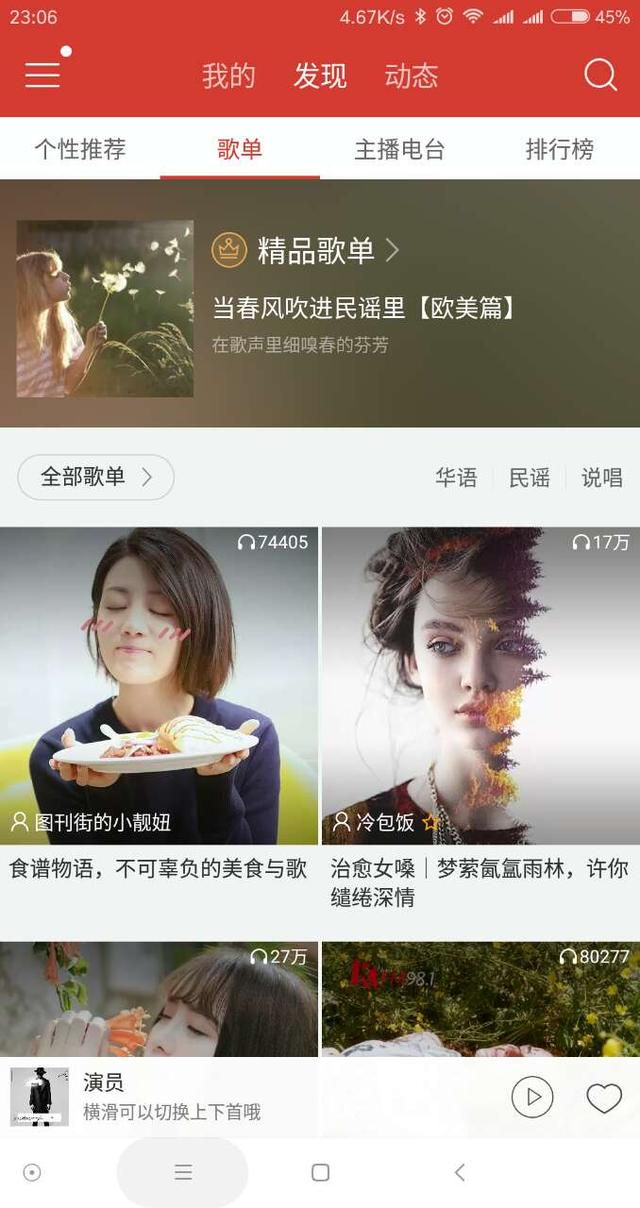Viewport: 640px width, 1208px height.
Task: Play the song 演员
Action: pos(532,1097)
